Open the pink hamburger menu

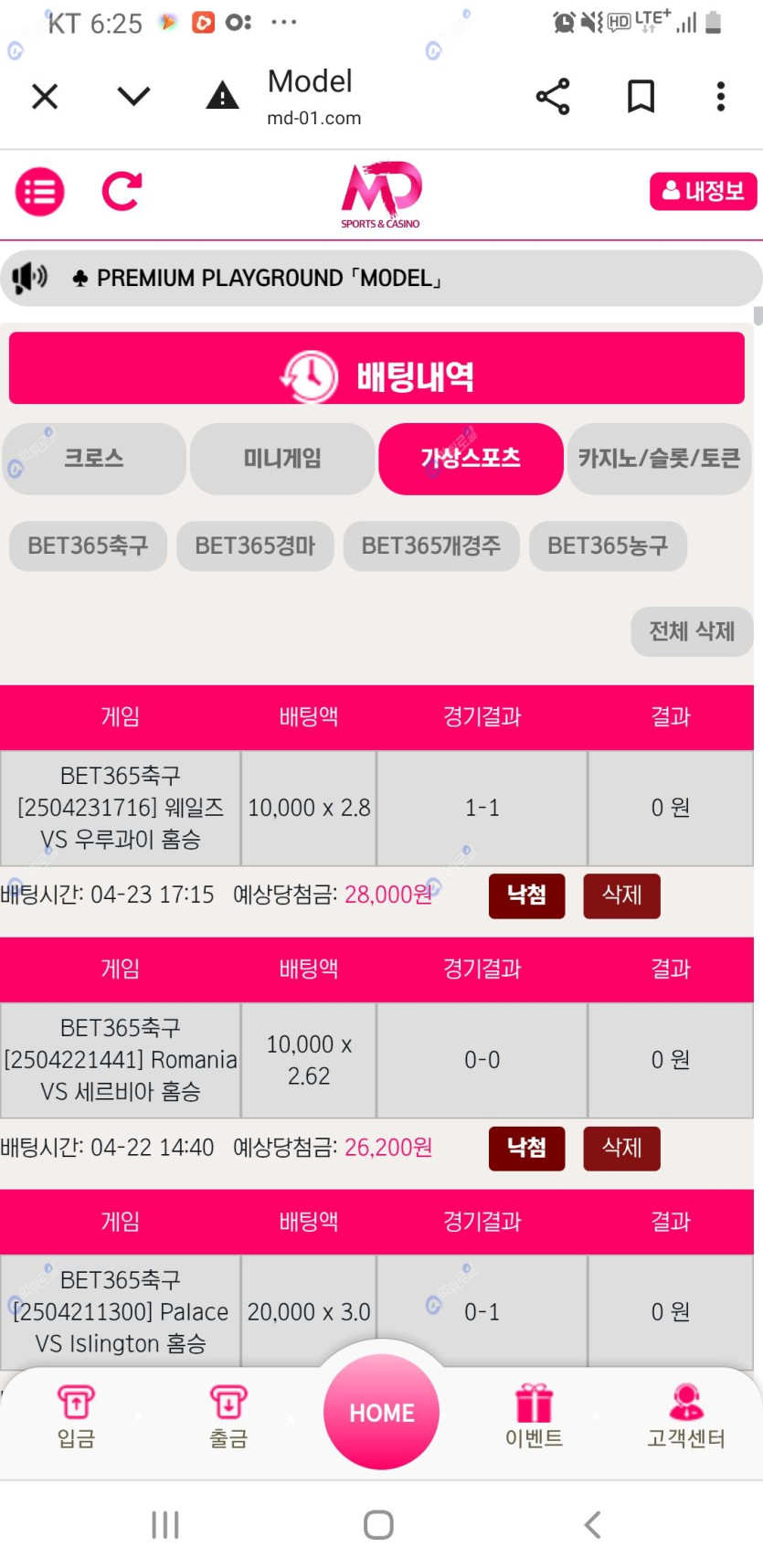[40, 192]
